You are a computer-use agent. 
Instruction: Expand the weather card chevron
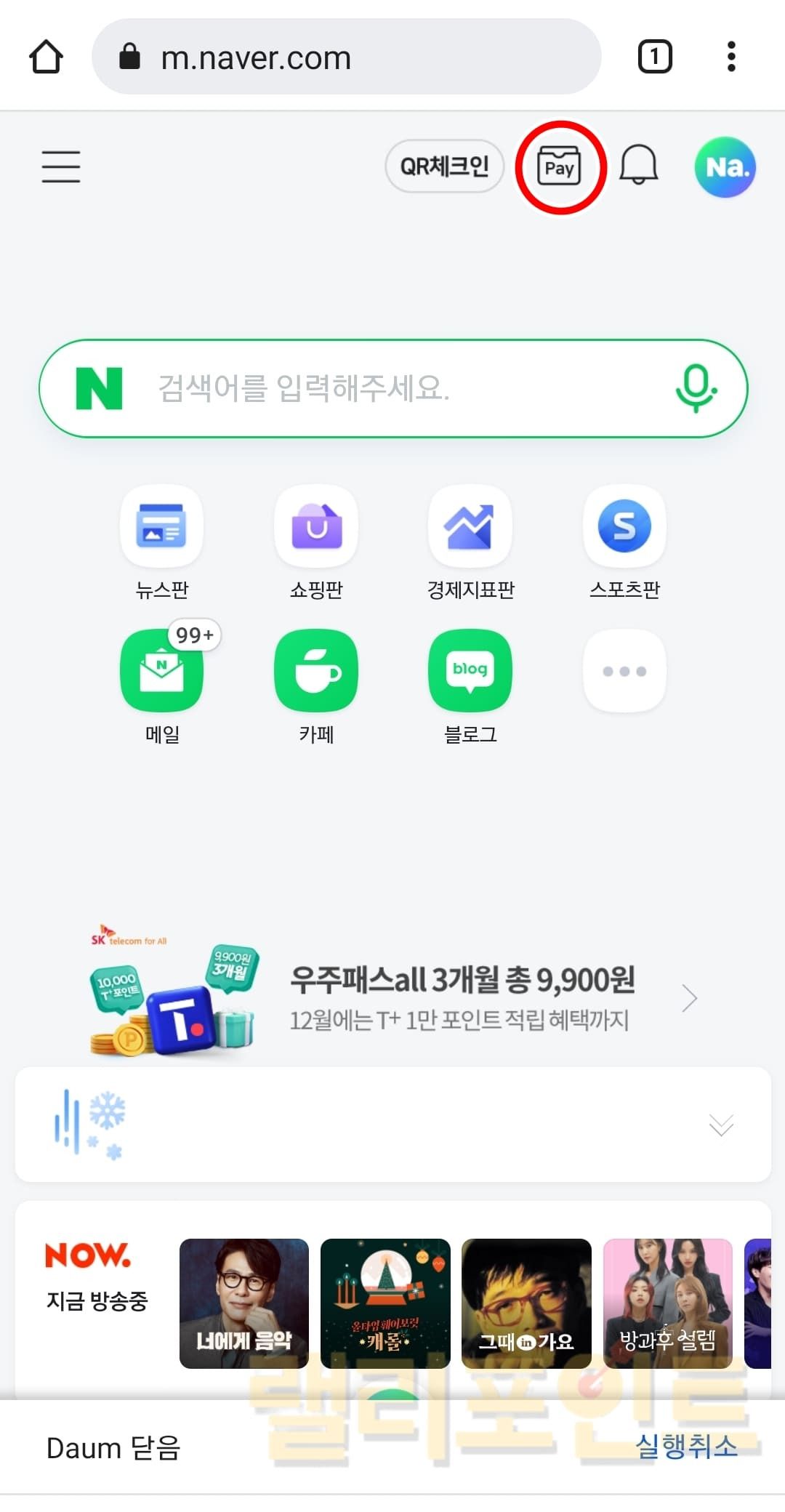coord(721,1125)
